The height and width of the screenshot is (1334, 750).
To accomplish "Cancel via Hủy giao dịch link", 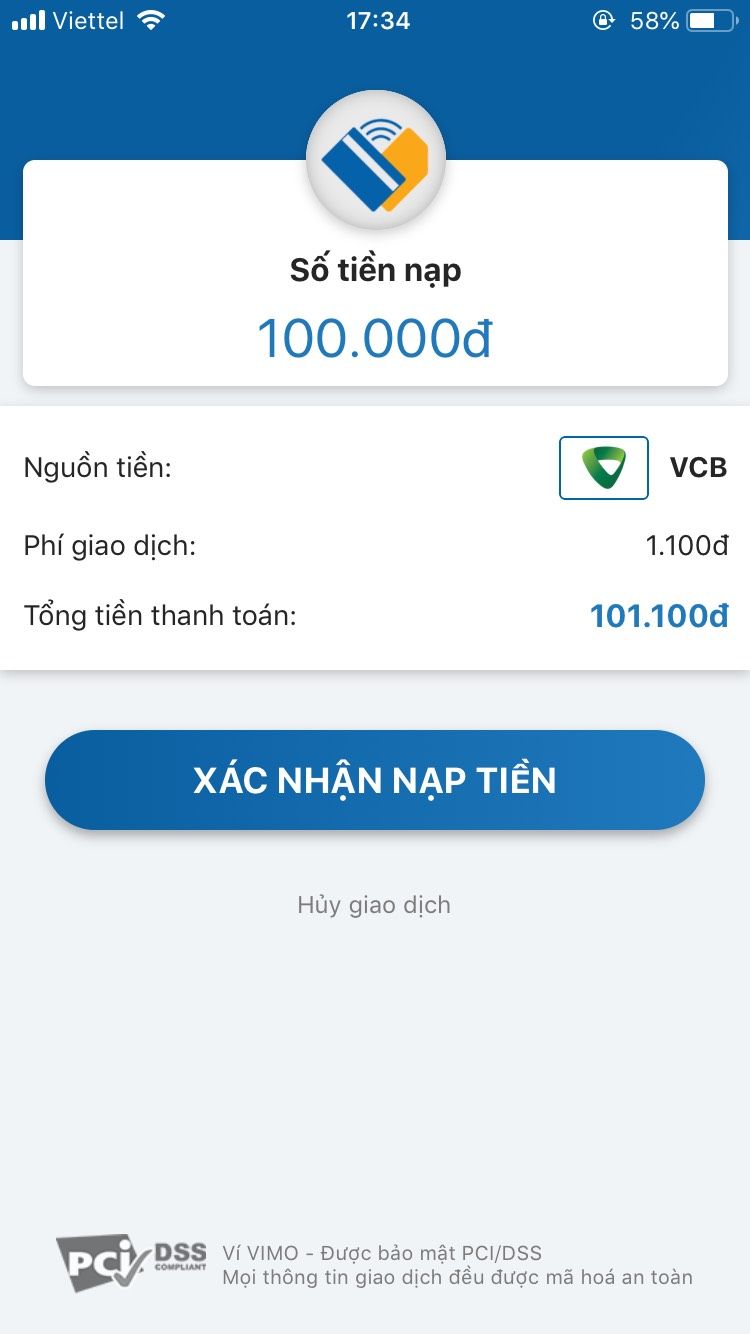I will tap(374, 905).
